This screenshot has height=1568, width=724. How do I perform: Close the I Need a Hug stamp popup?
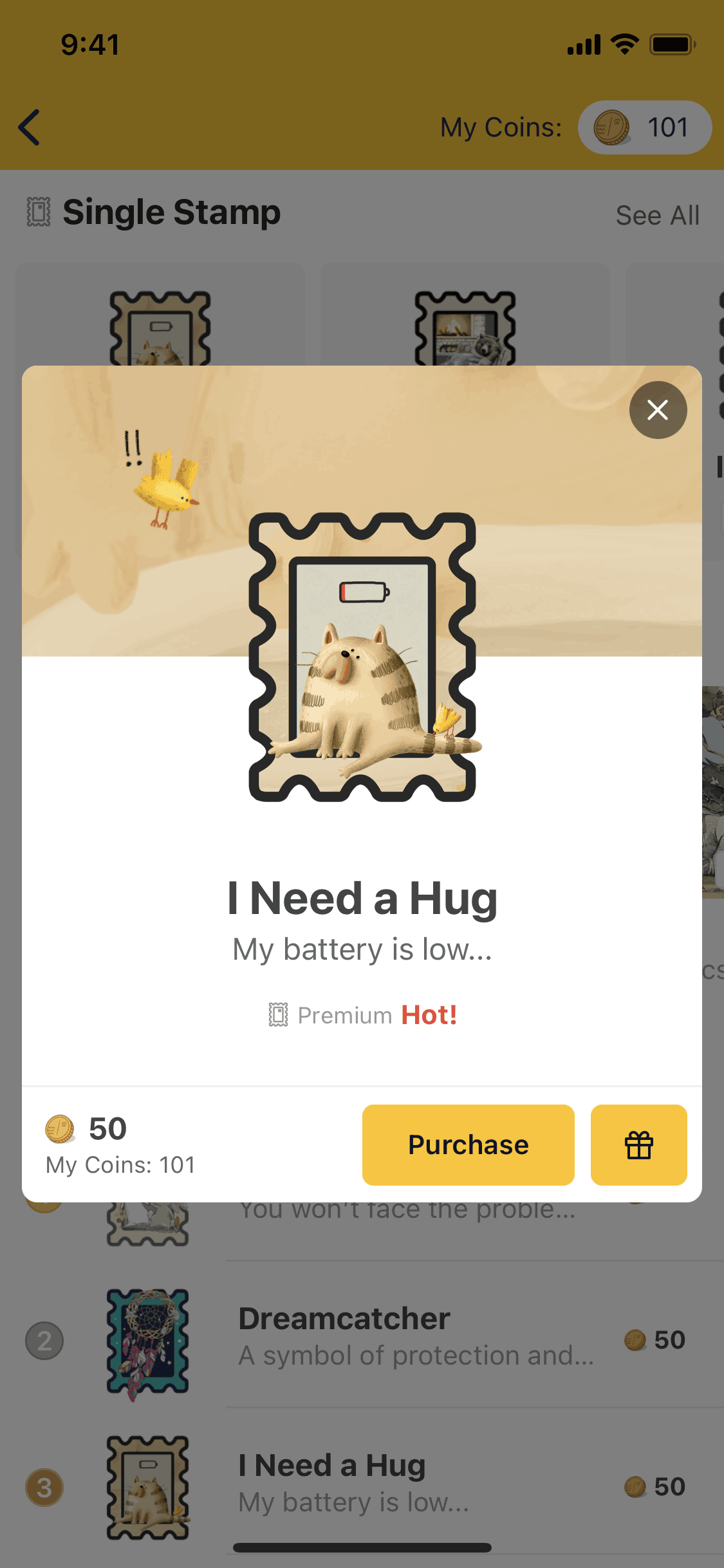[658, 410]
